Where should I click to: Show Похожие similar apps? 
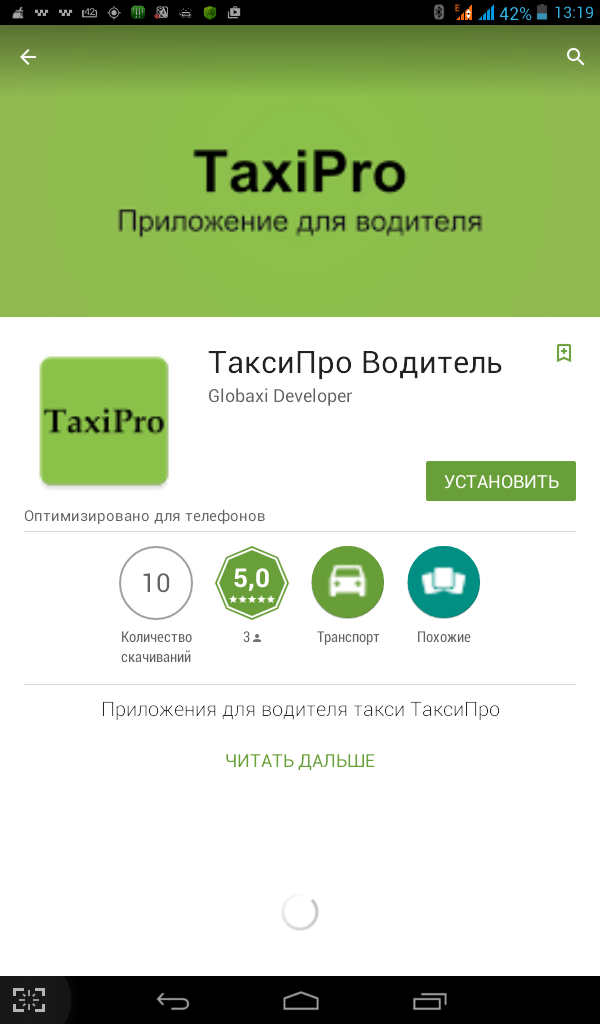coord(443,582)
